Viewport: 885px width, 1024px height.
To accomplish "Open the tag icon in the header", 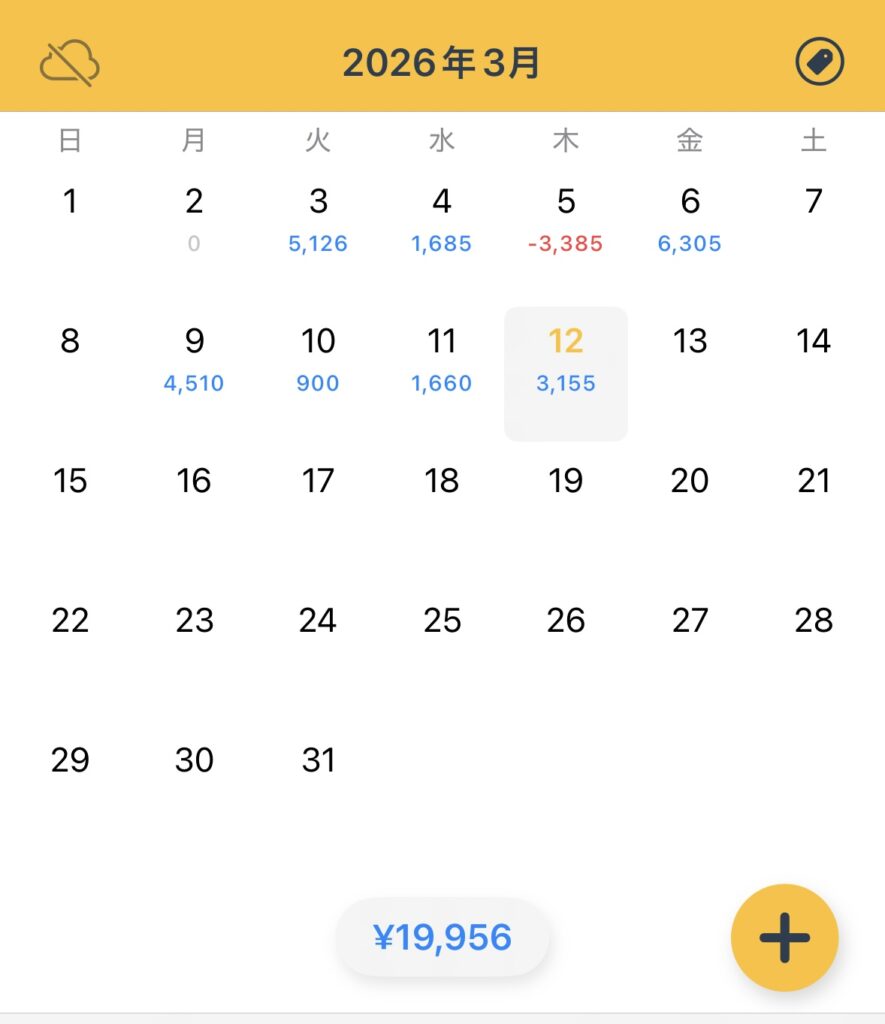I will [819, 63].
